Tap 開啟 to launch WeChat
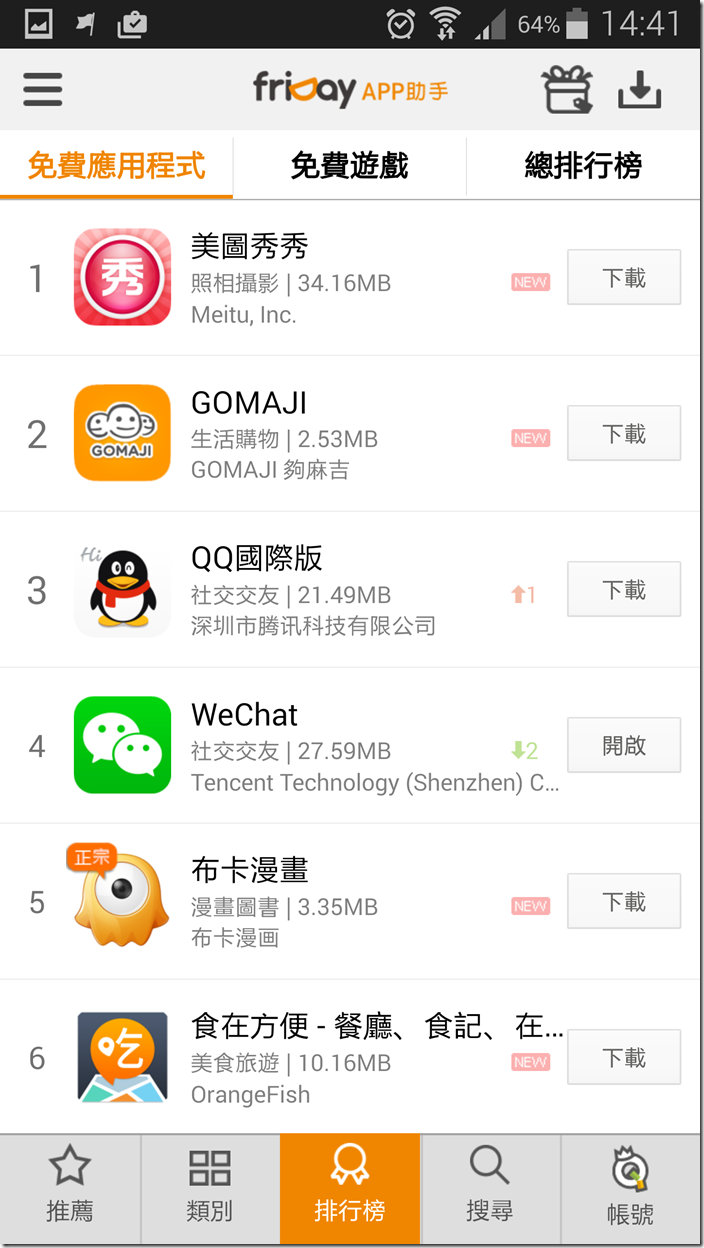The width and height of the screenshot is (704, 1248). pyautogui.click(x=624, y=745)
